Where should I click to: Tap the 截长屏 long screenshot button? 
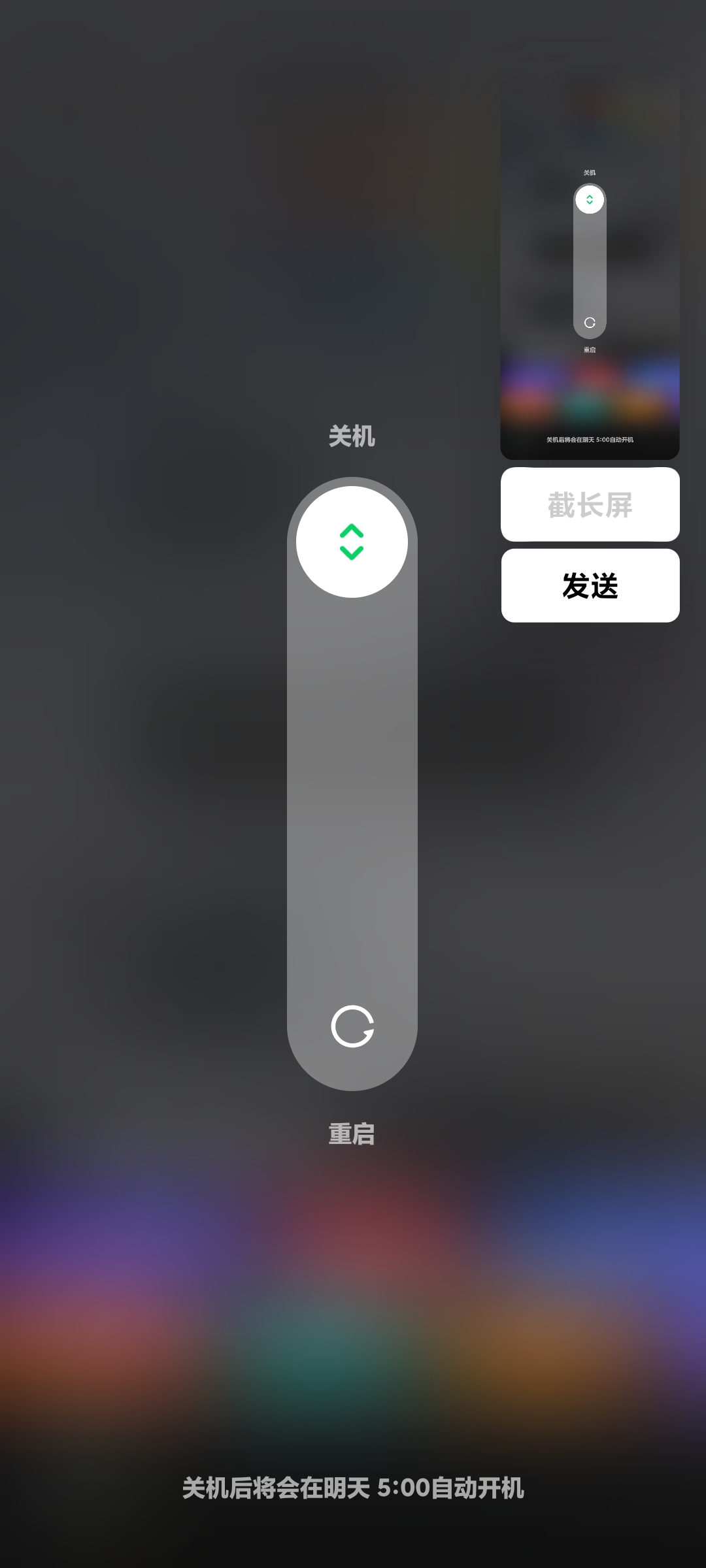point(590,504)
